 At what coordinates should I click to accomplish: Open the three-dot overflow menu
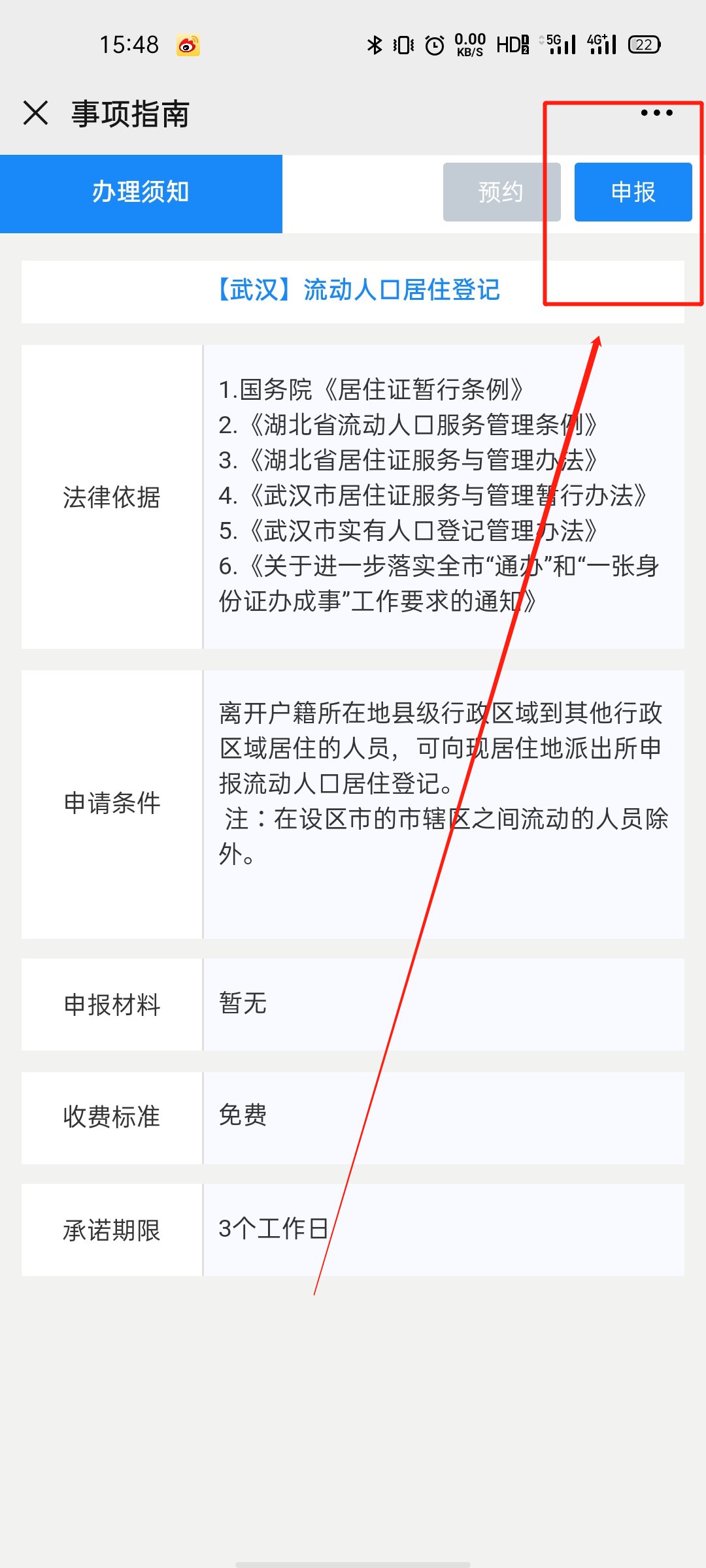656,112
